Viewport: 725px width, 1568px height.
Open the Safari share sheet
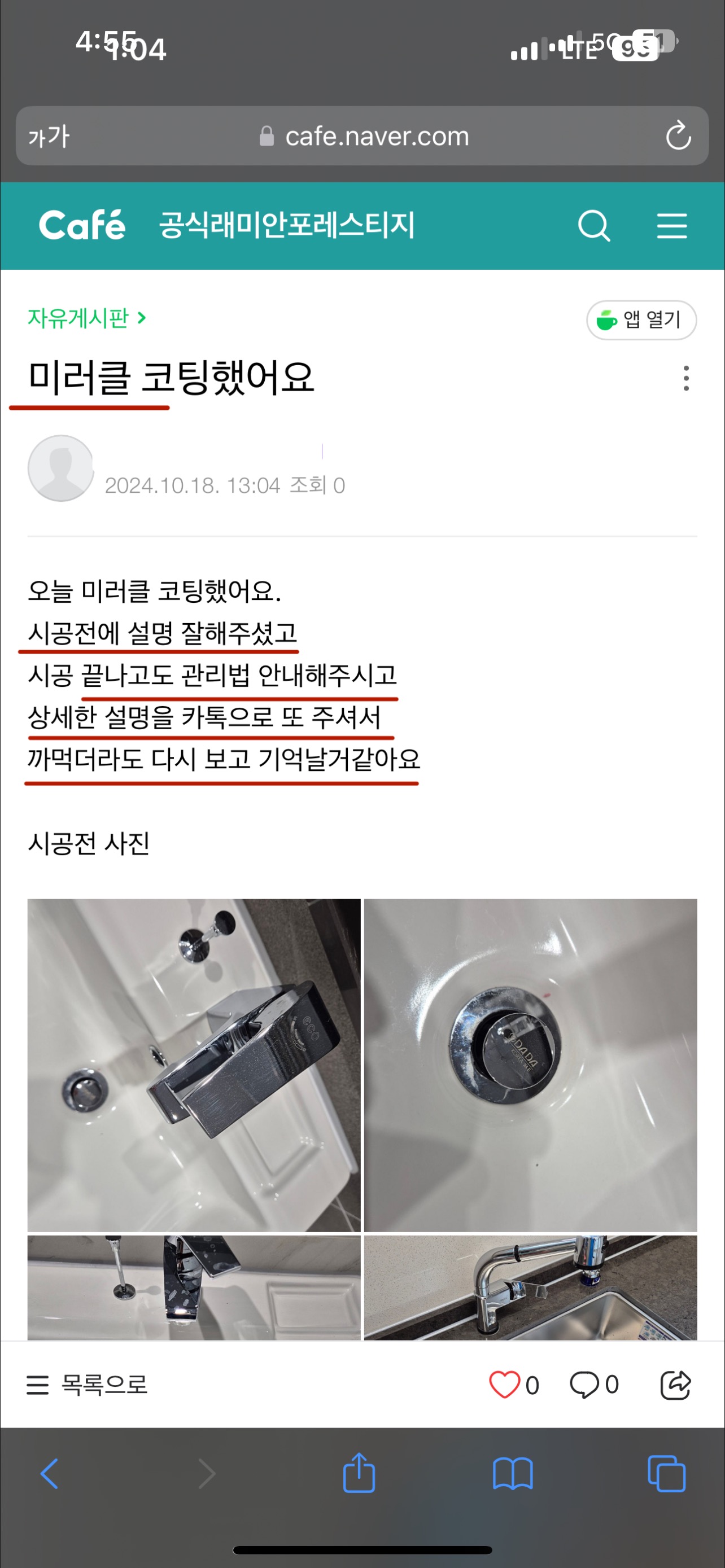(359, 1473)
